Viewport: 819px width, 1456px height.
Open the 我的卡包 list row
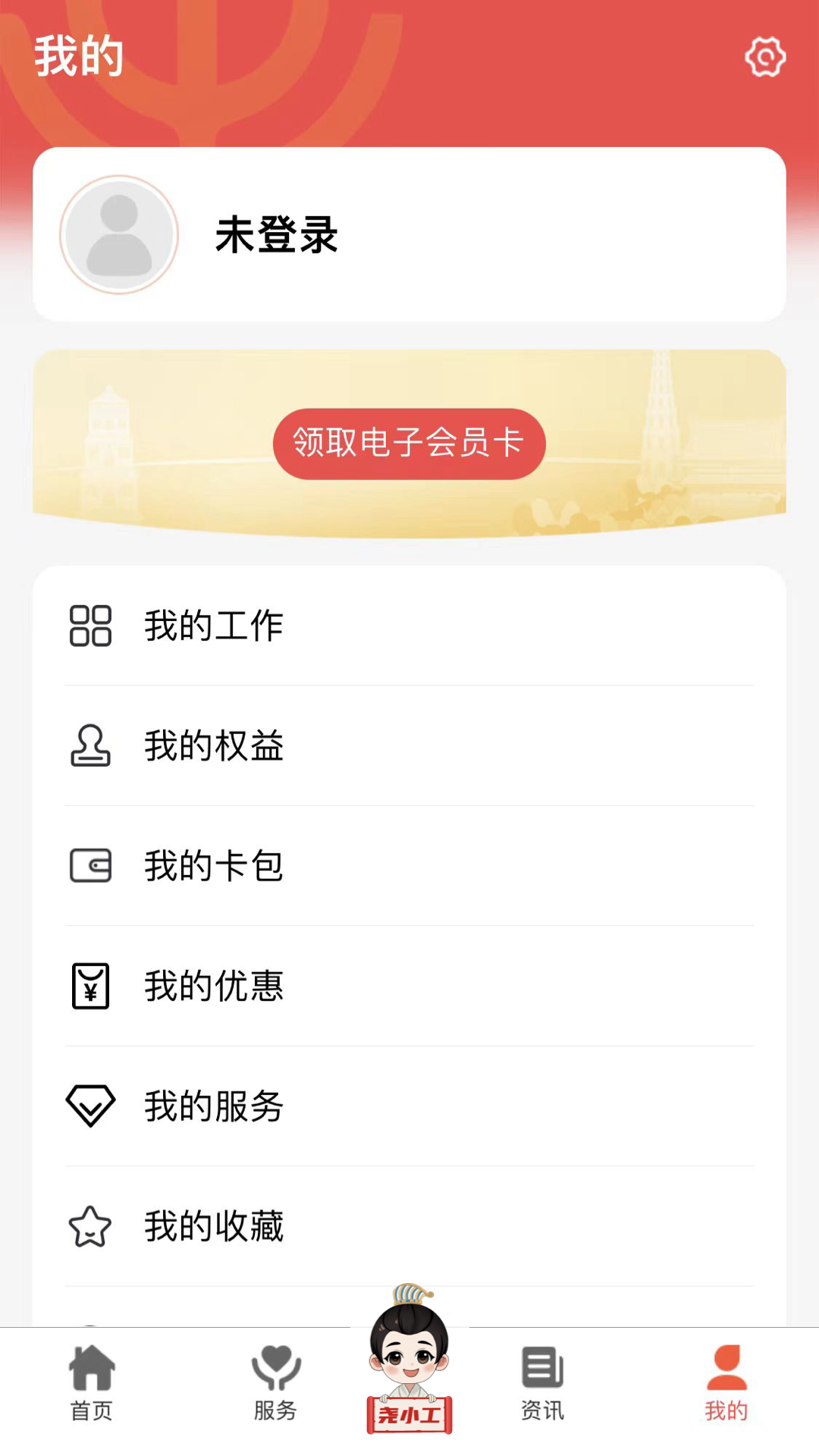click(409, 866)
